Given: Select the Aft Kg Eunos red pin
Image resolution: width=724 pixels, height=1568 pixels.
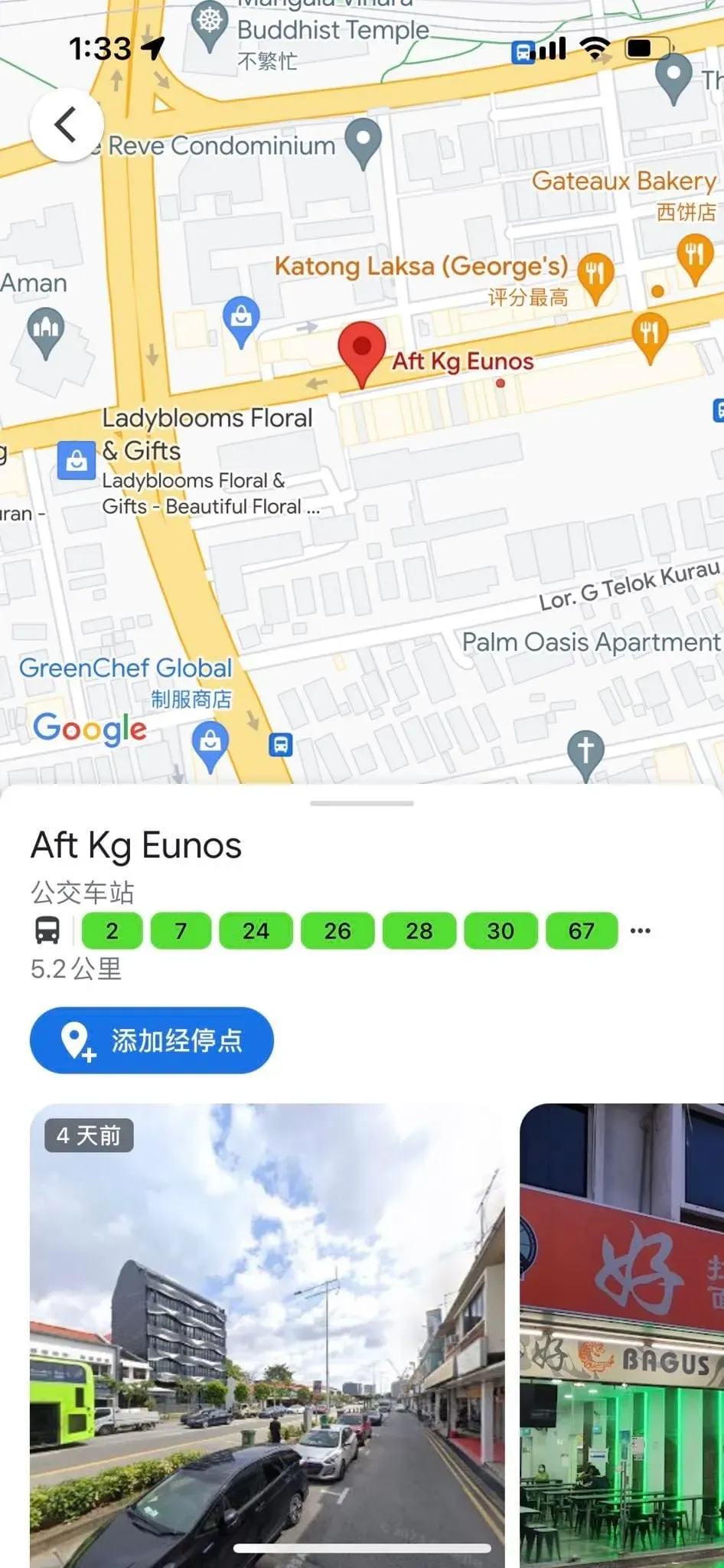Looking at the screenshot, I should [361, 354].
